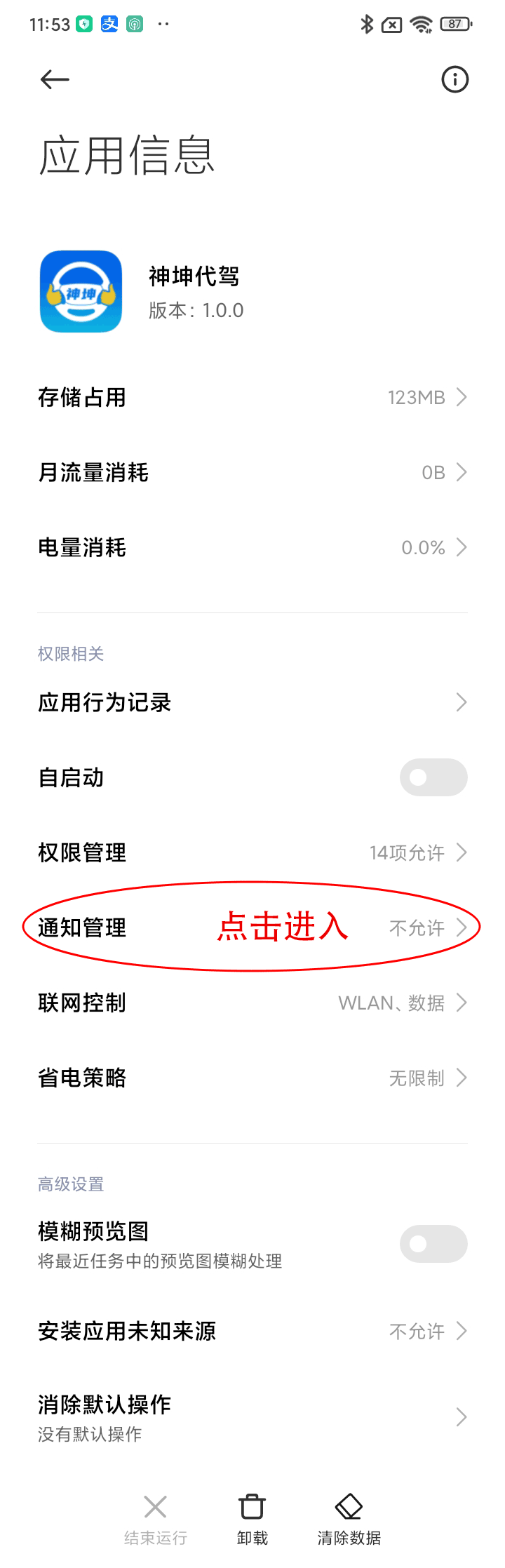View 月流量消耗 data usage

(x=252, y=473)
